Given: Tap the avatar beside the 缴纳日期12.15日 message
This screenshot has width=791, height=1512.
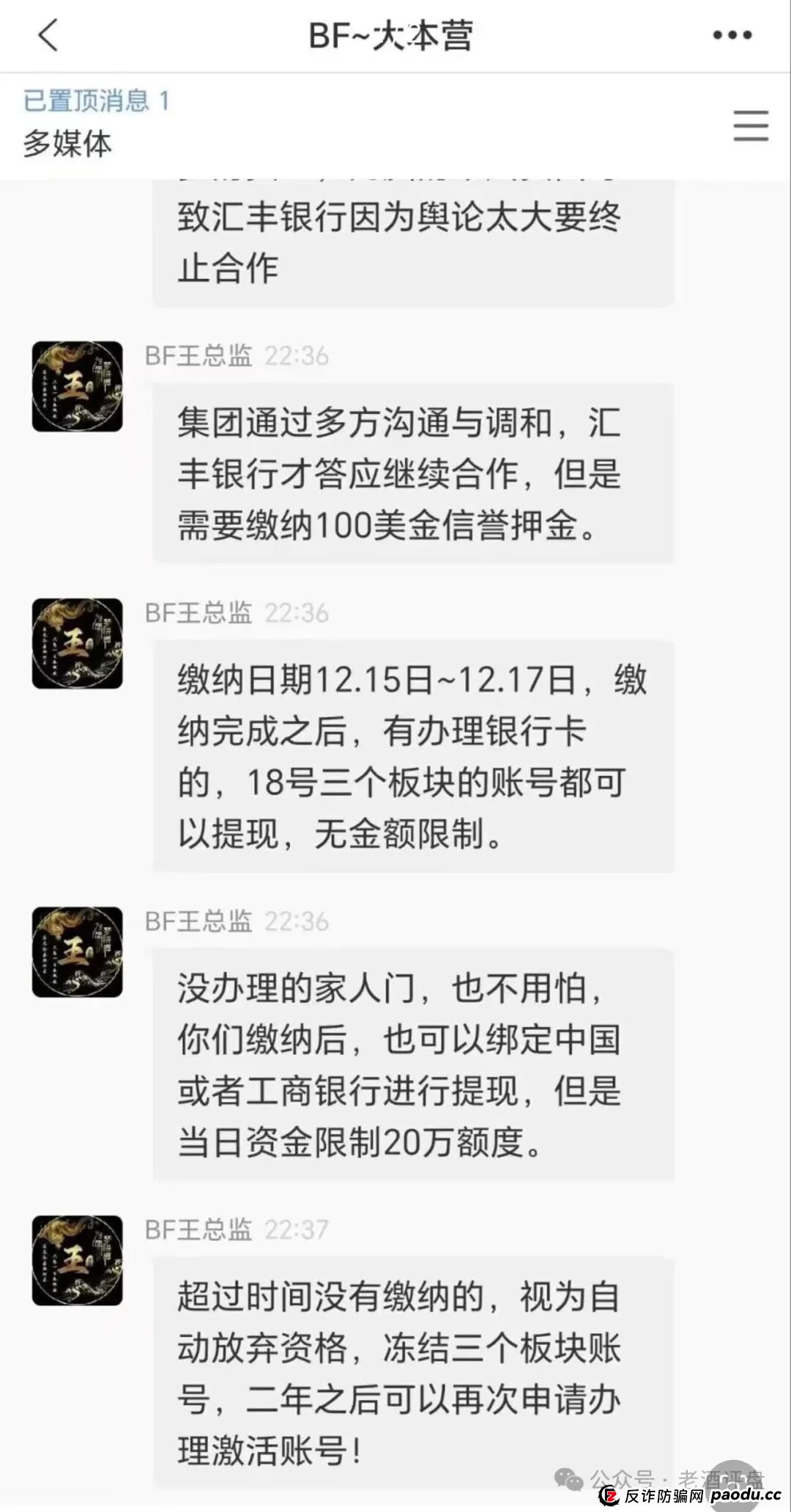Looking at the screenshot, I should [x=75, y=643].
